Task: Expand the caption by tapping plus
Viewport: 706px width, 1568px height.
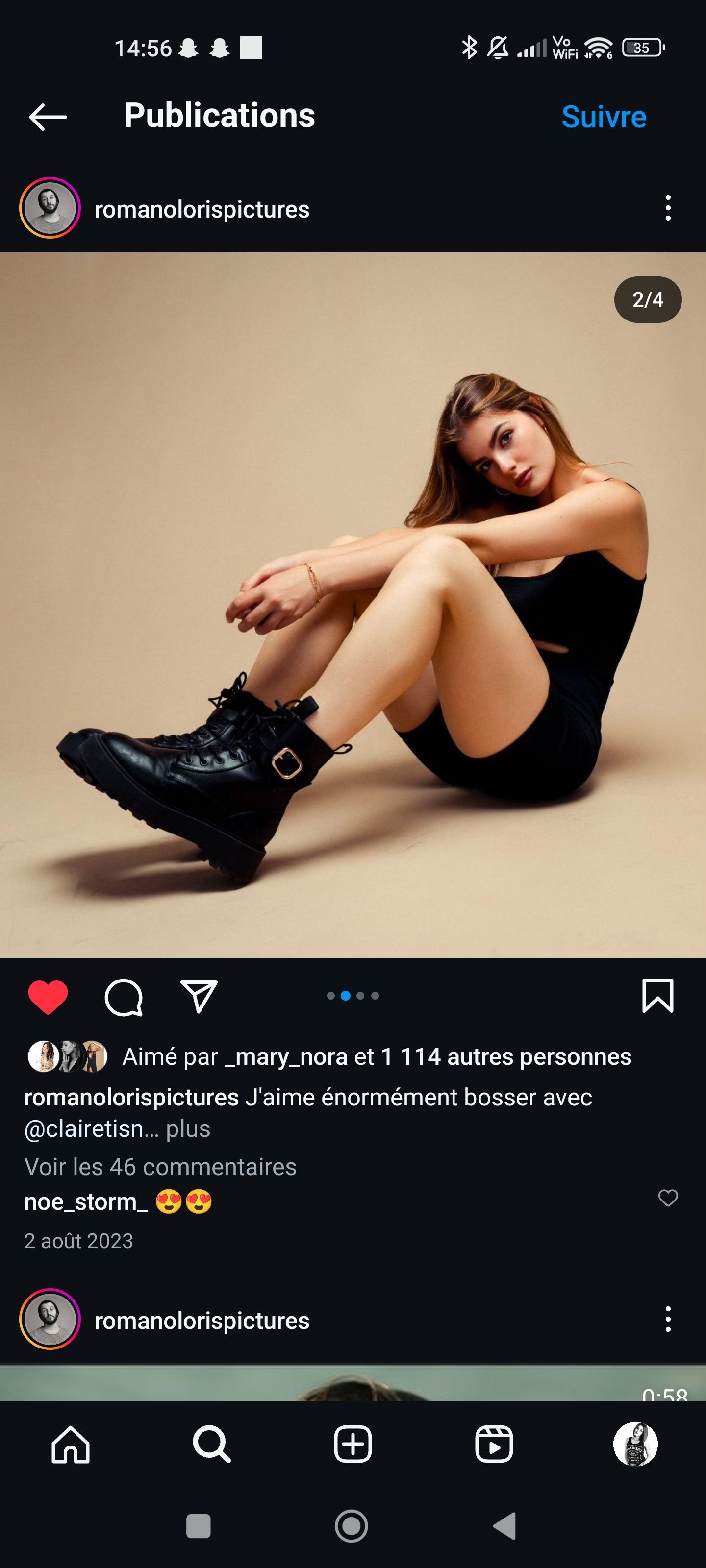Action: (188, 1129)
